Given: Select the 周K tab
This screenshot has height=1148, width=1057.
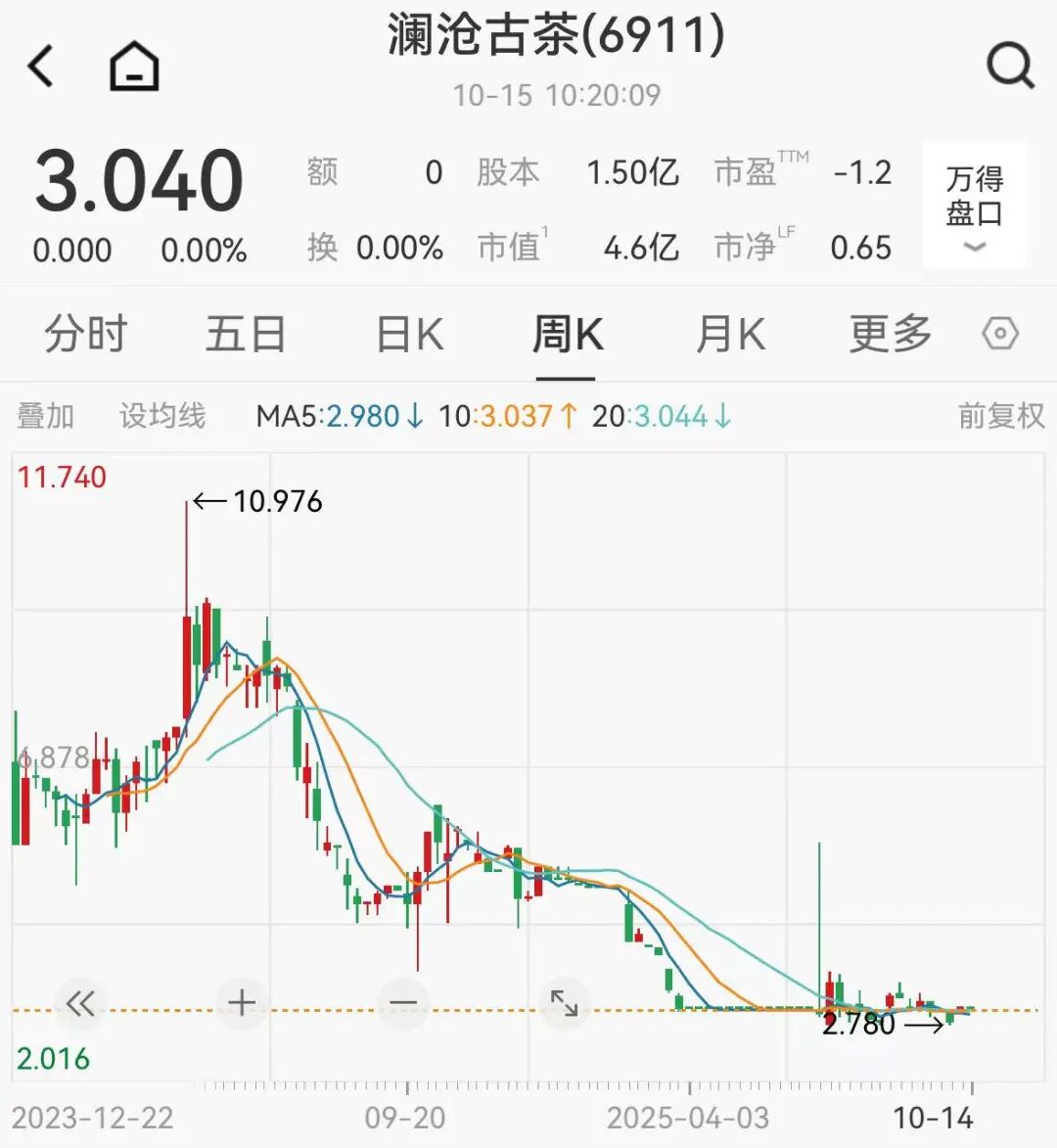Looking at the screenshot, I should tap(567, 335).
